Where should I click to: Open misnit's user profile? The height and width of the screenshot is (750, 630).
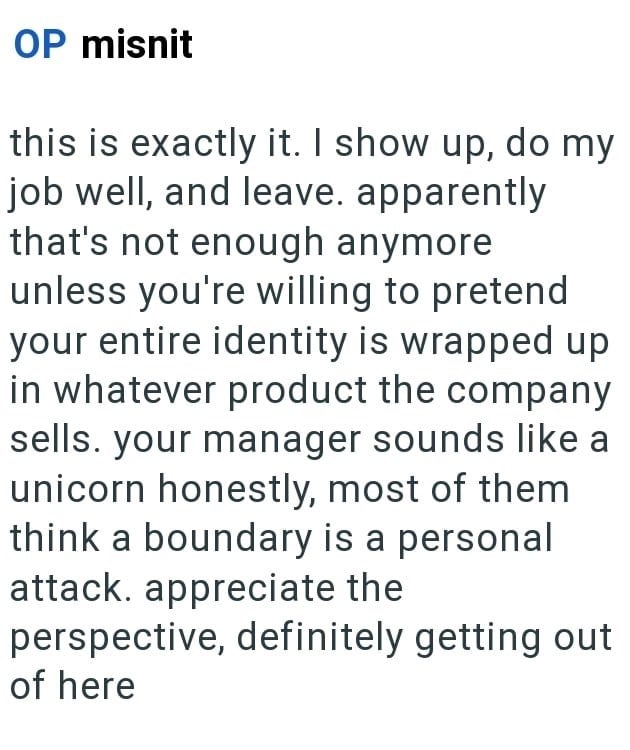(136, 45)
